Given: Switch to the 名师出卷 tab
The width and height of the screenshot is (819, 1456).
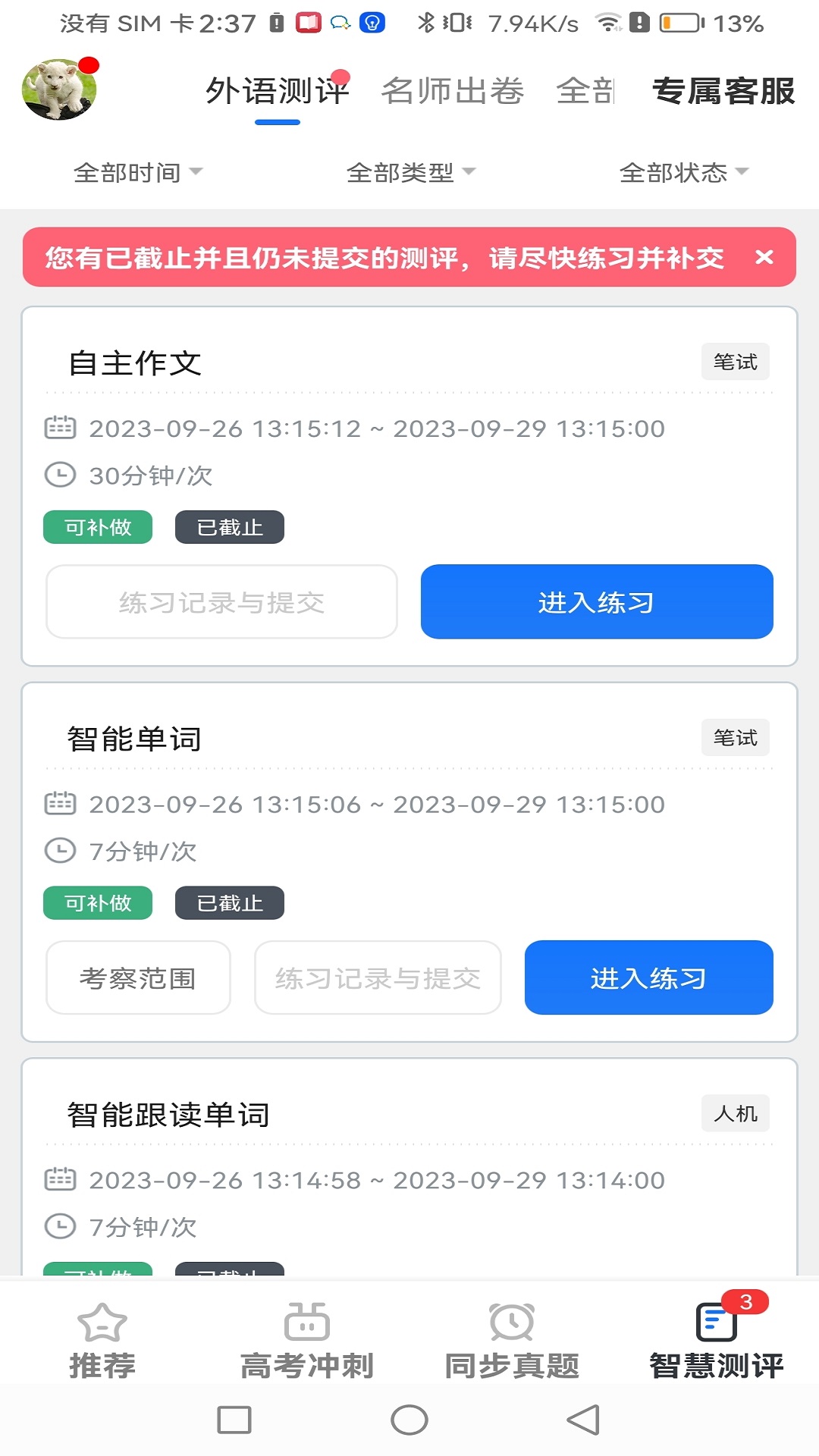Looking at the screenshot, I should [x=453, y=91].
